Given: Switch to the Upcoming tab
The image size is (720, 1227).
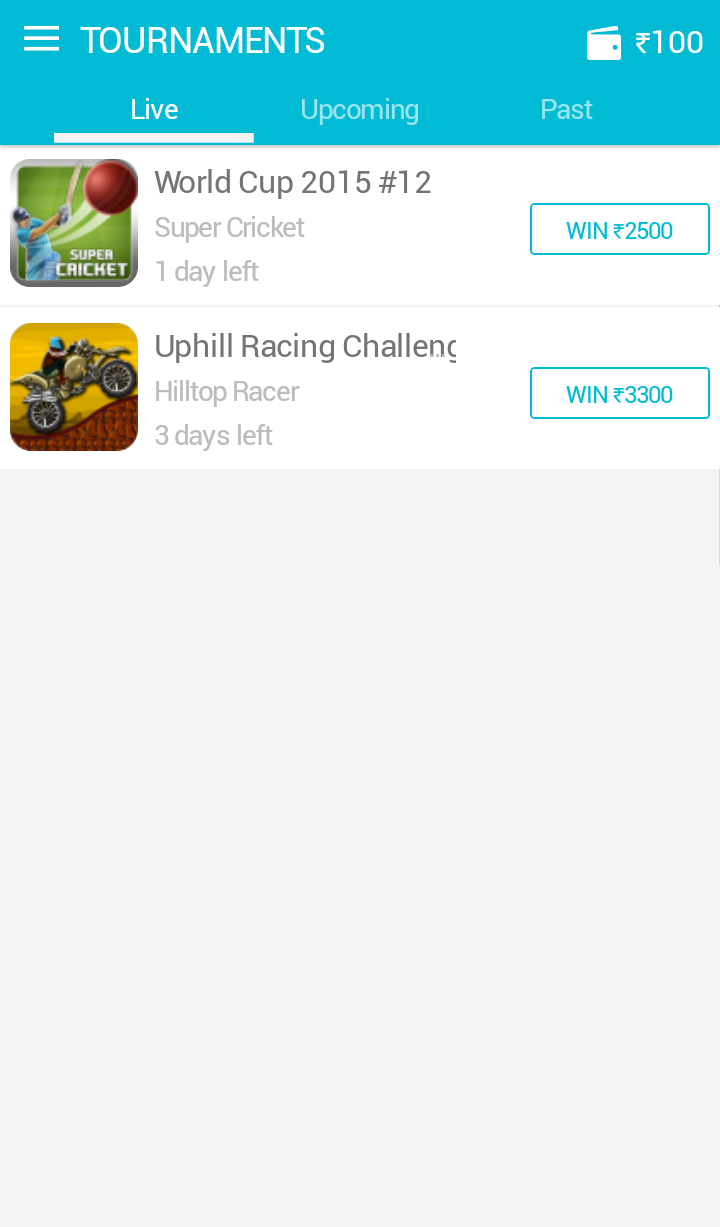Looking at the screenshot, I should [359, 110].
